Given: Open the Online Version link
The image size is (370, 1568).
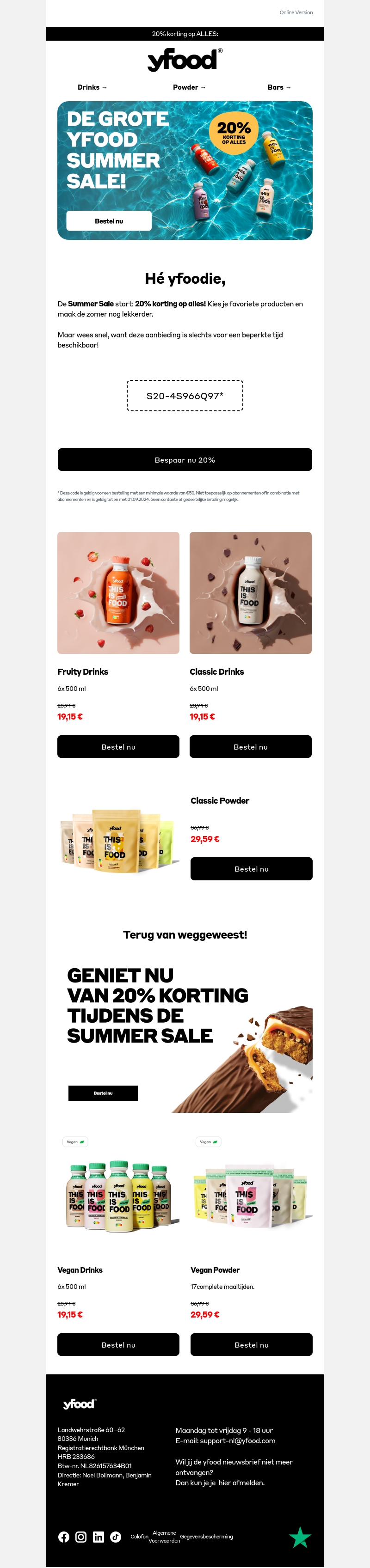Looking at the screenshot, I should tap(296, 12).
